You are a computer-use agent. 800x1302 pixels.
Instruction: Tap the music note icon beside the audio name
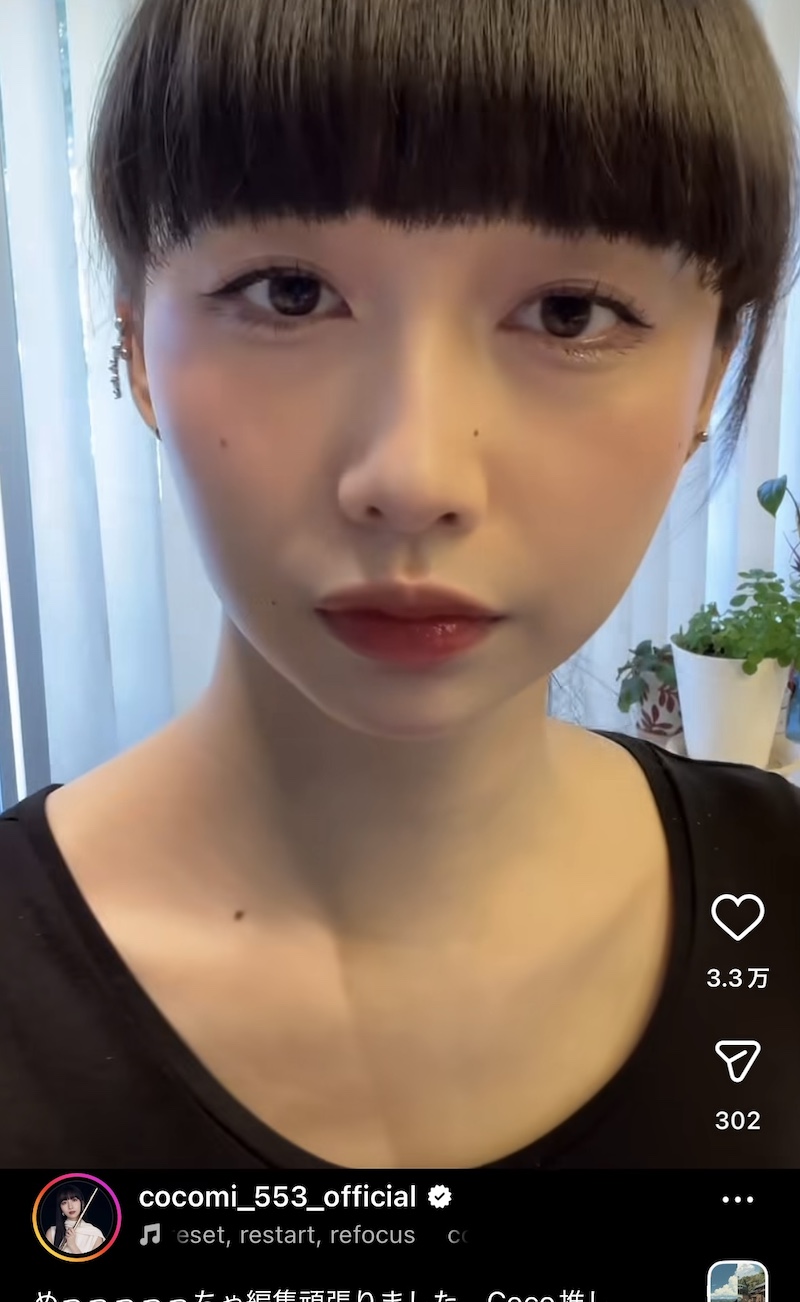pyautogui.click(x=148, y=1235)
